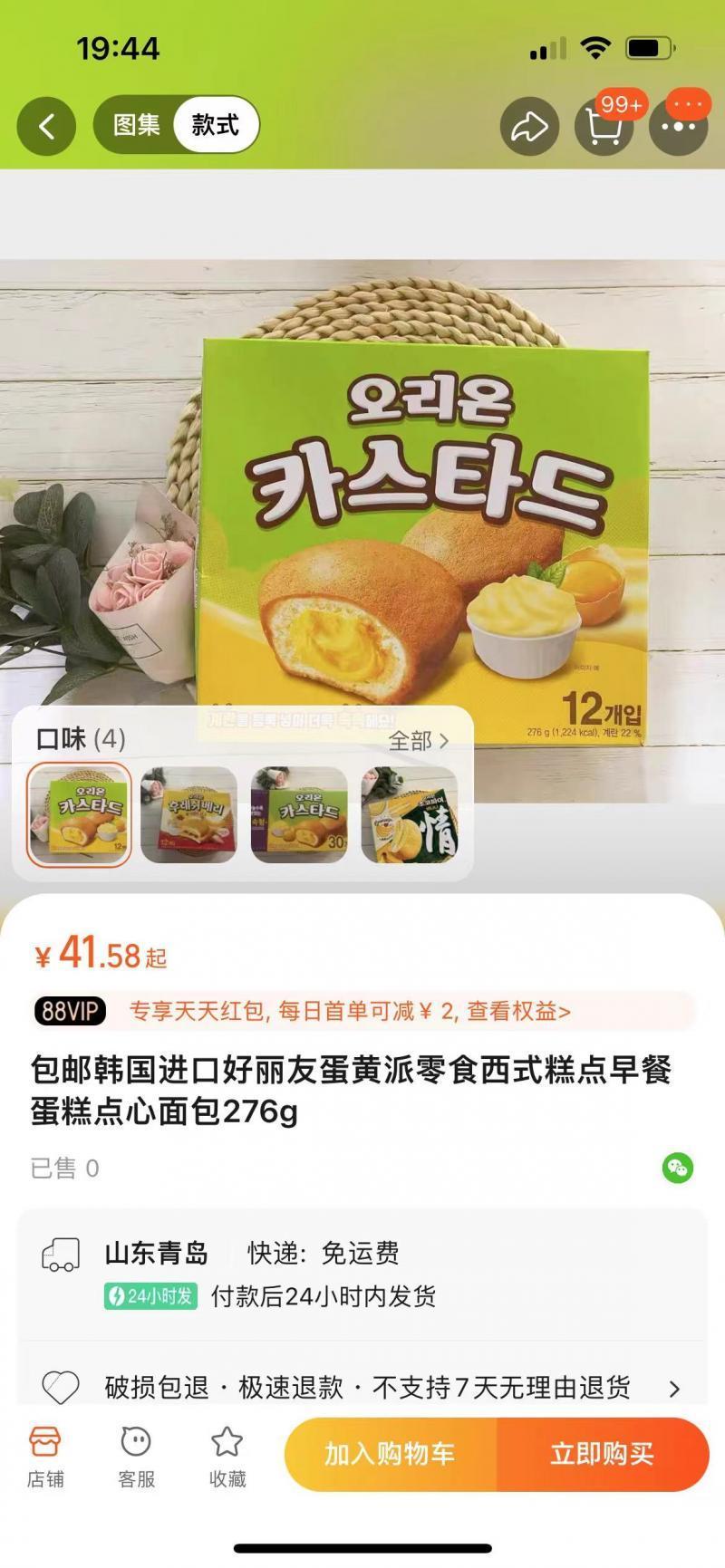
Task: Buy now with 立即购买
Action: [602, 1454]
